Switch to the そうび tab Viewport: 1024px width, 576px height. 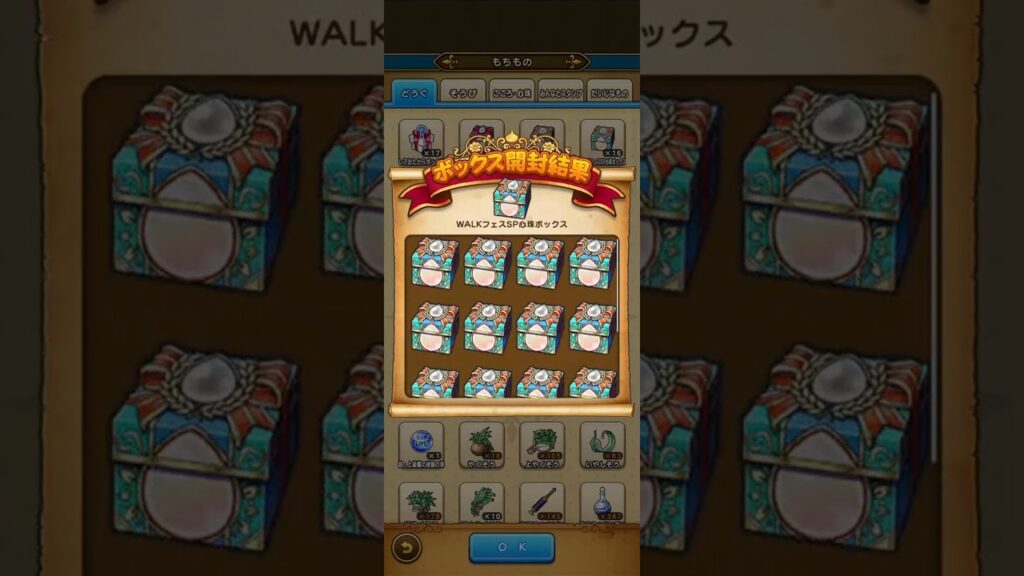pos(462,91)
